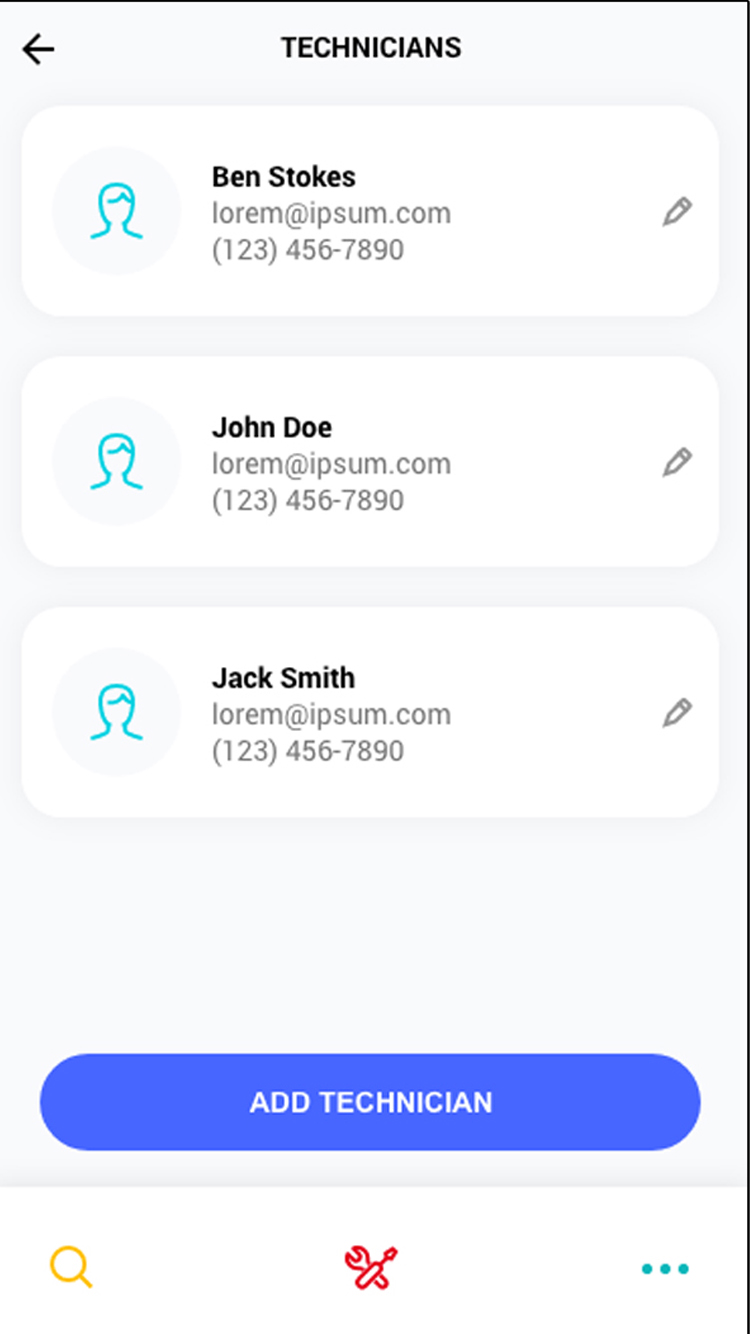Tap the Add Technician button
The width and height of the screenshot is (750, 1334).
point(370,1102)
